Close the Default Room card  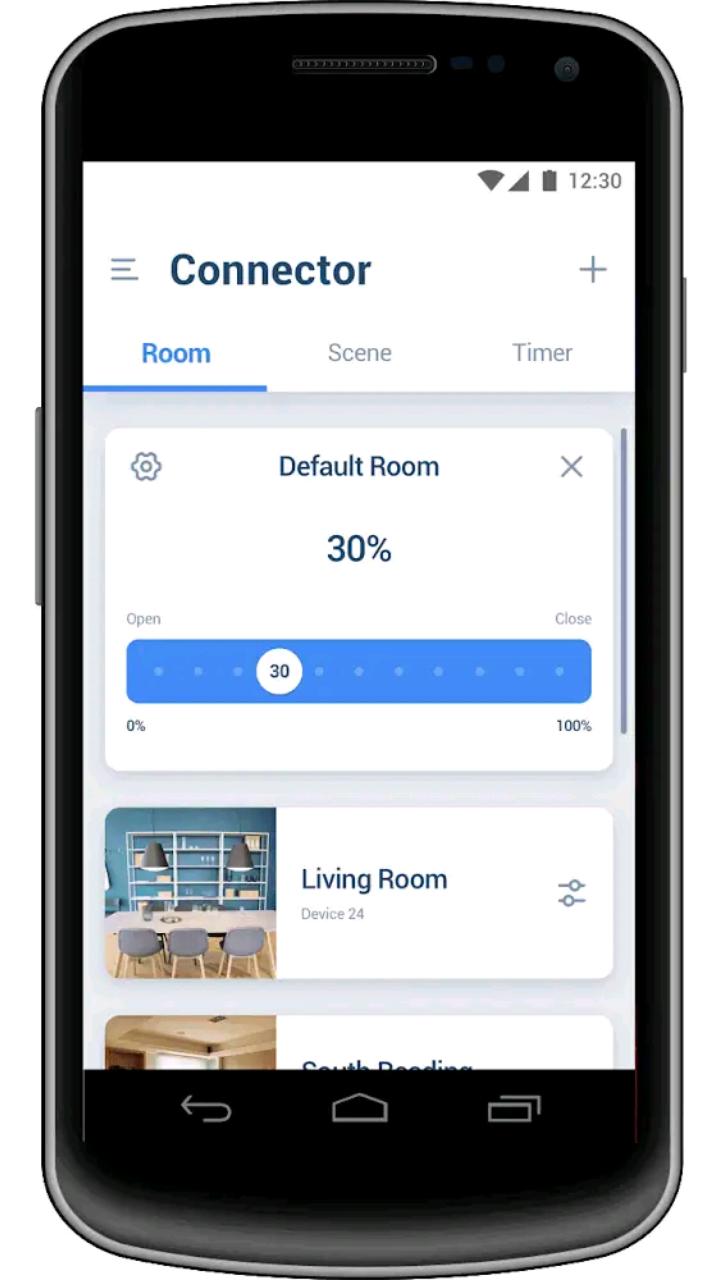pos(571,466)
